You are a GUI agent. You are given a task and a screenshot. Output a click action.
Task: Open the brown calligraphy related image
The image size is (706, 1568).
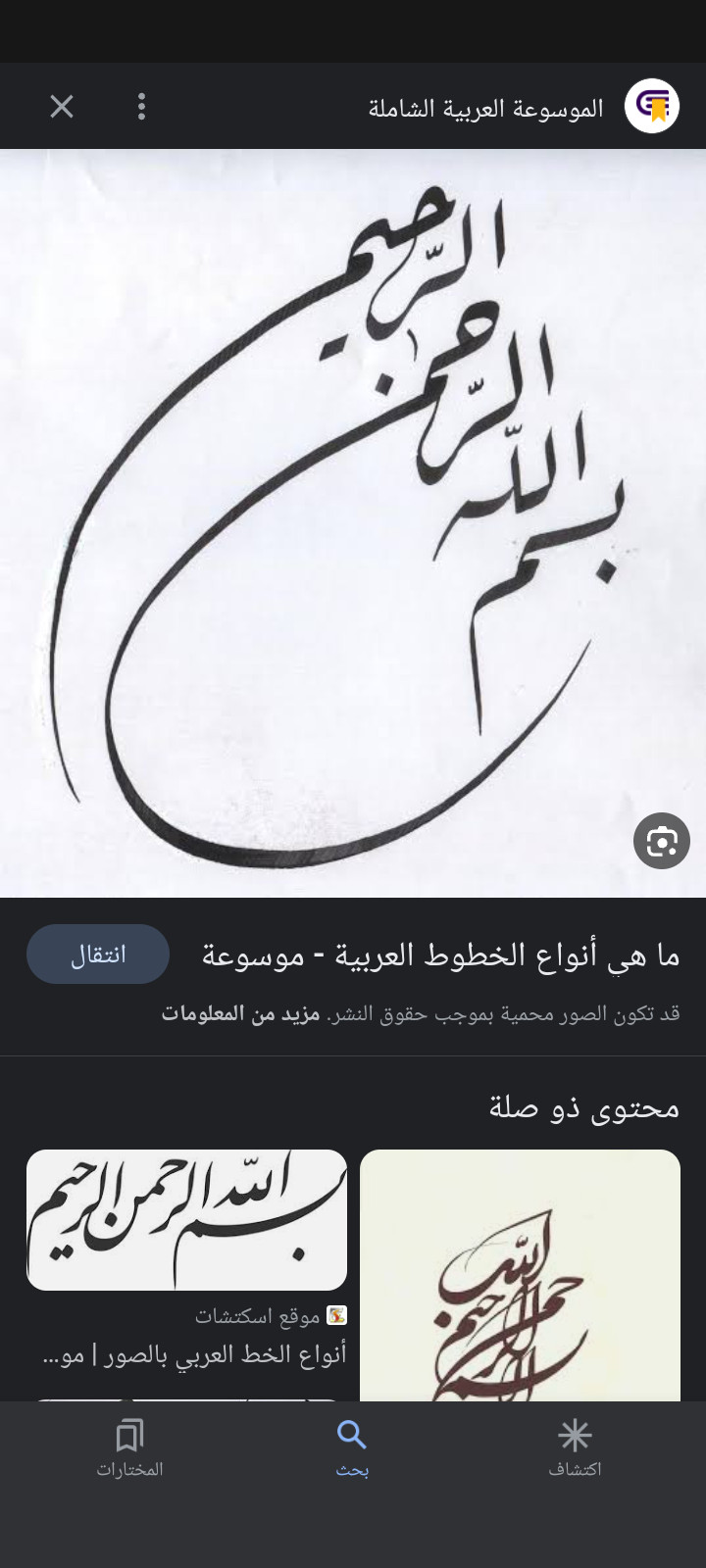[x=520, y=1274]
